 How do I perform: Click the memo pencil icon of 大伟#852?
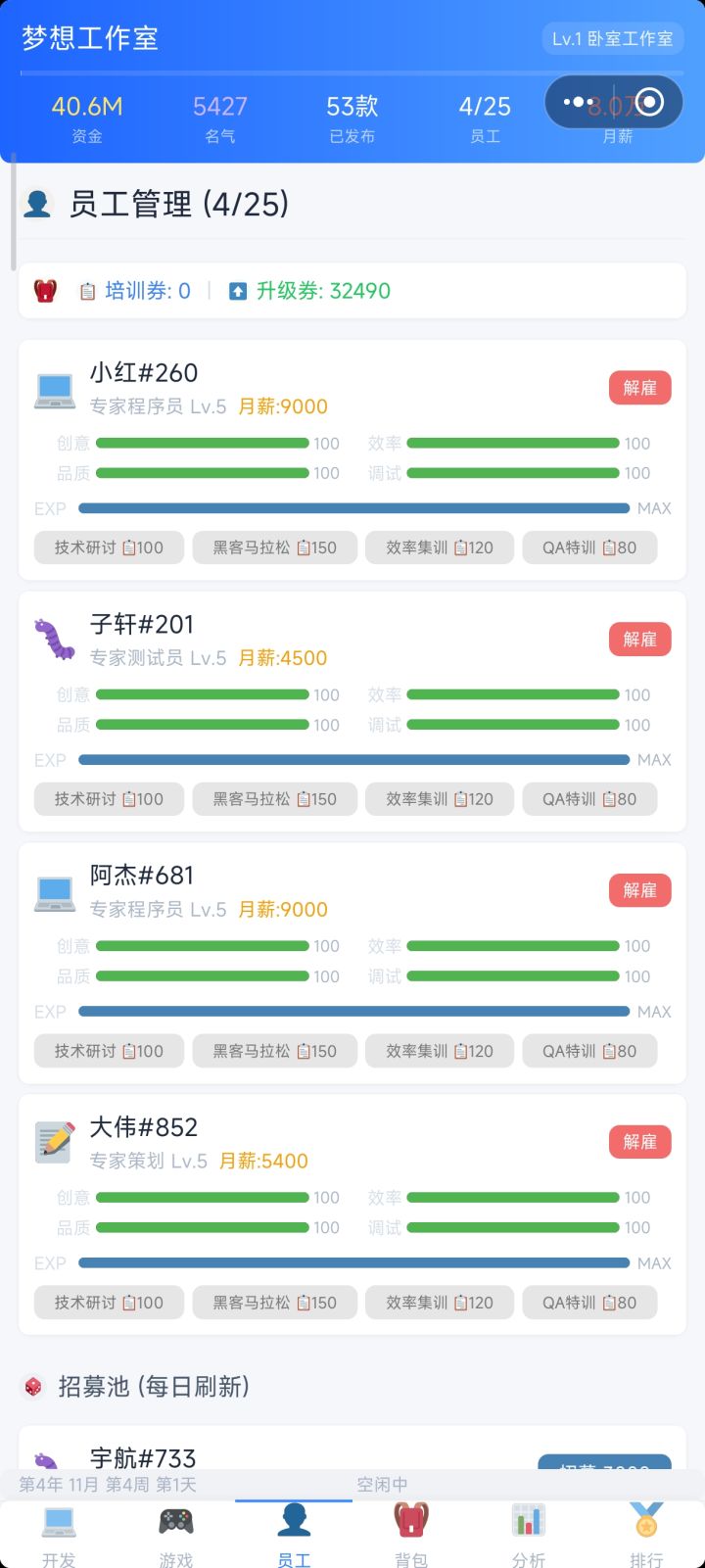[55, 1142]
